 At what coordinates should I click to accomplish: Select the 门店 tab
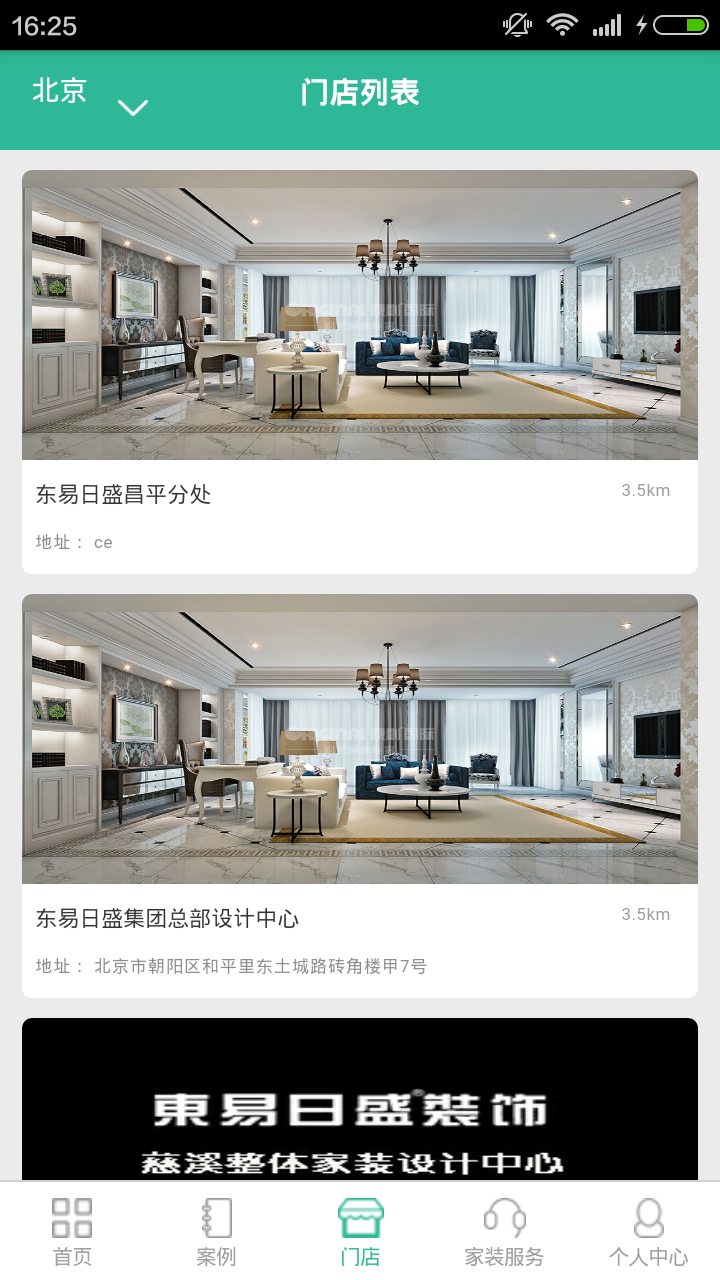(x=360, y=1232)
